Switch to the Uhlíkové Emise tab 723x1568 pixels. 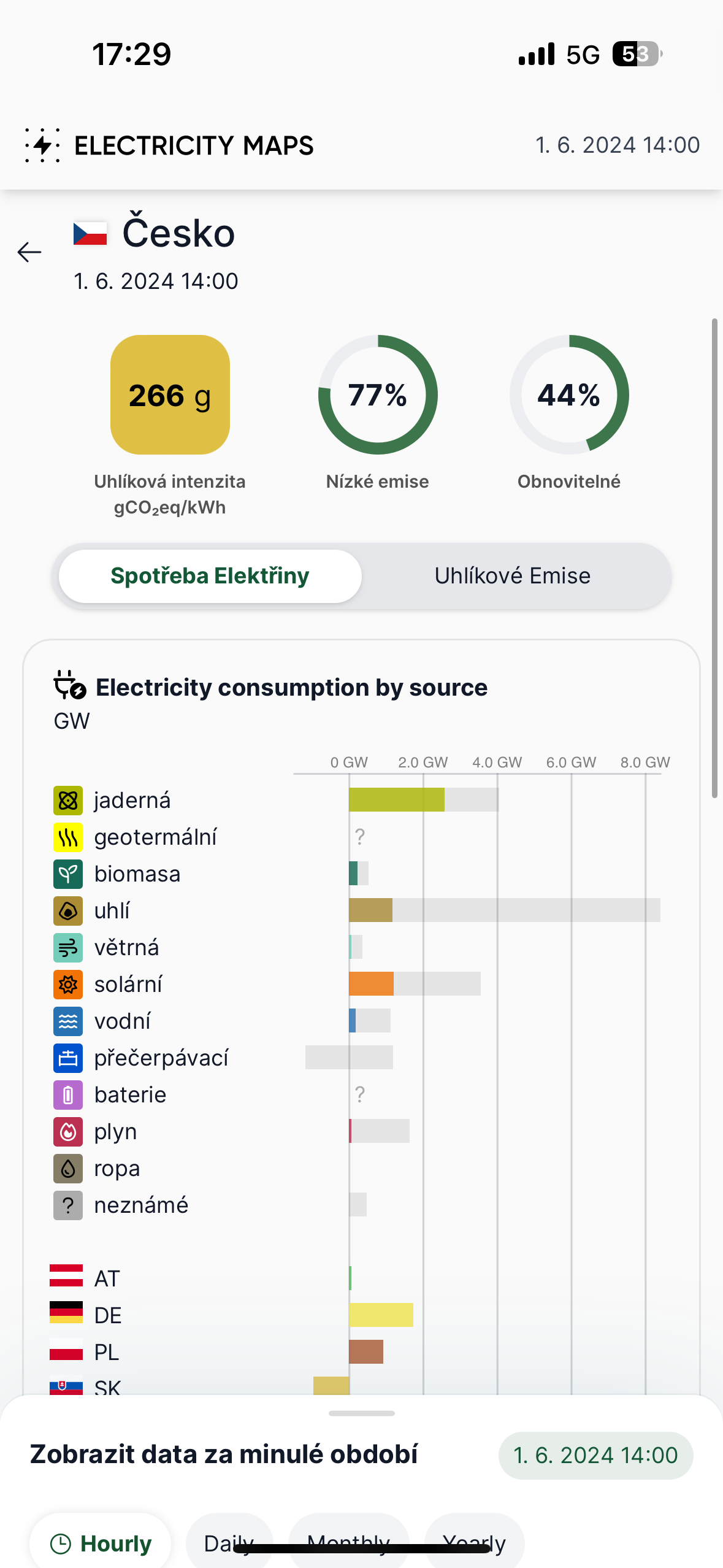513,575
